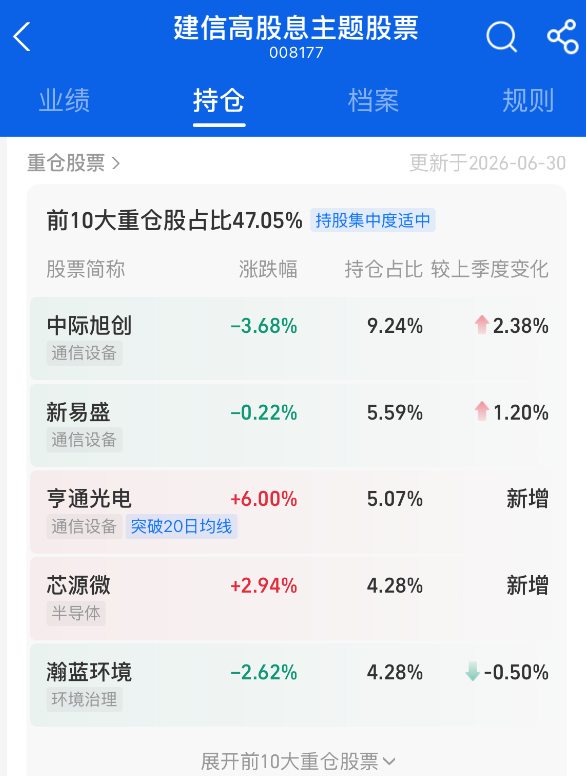Switch to the 档案 tab
Viewport: 586px width, 776px height.
pyautogui.click(x=373, y=100)
